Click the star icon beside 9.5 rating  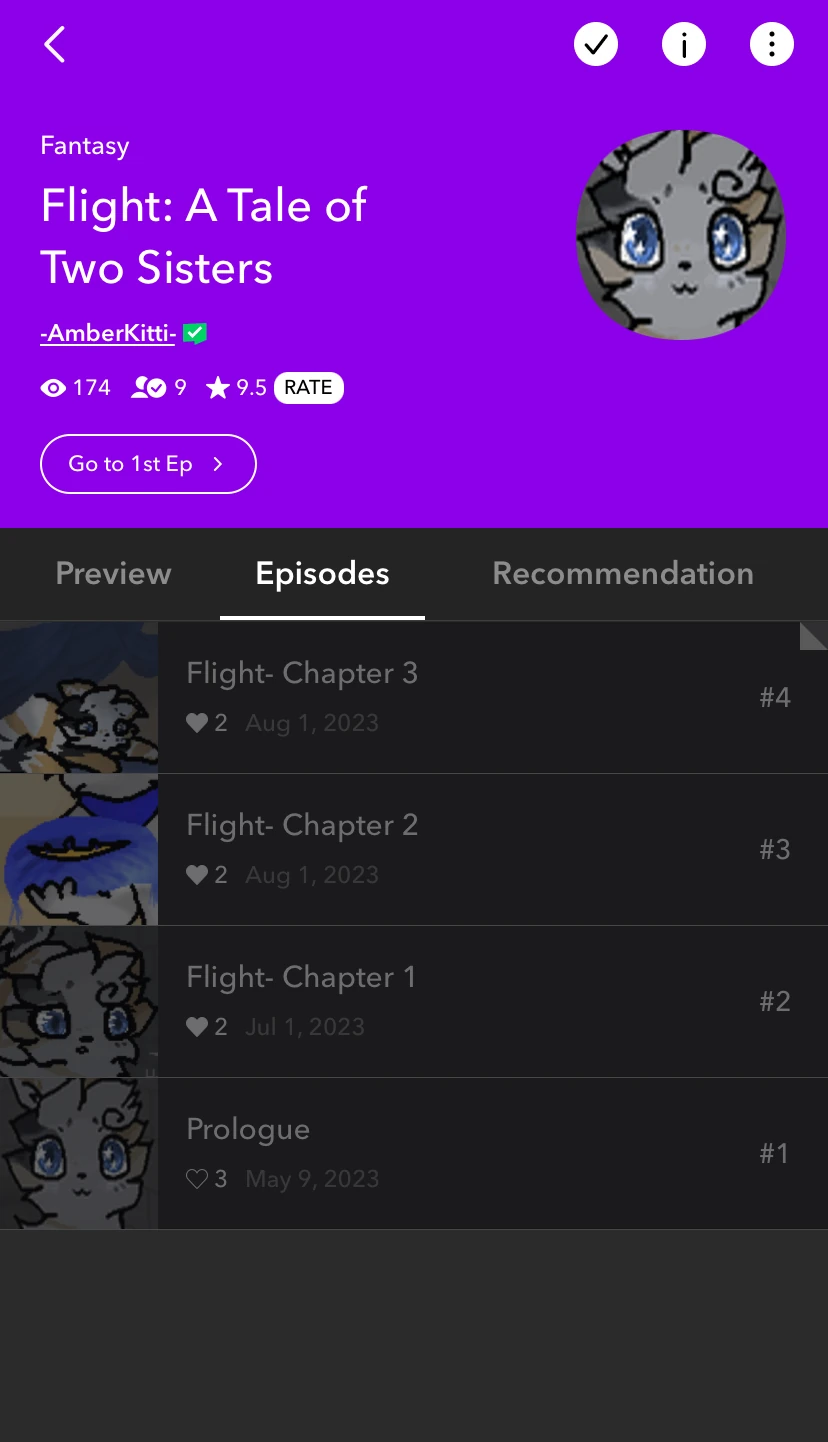(x=219, y=388)
